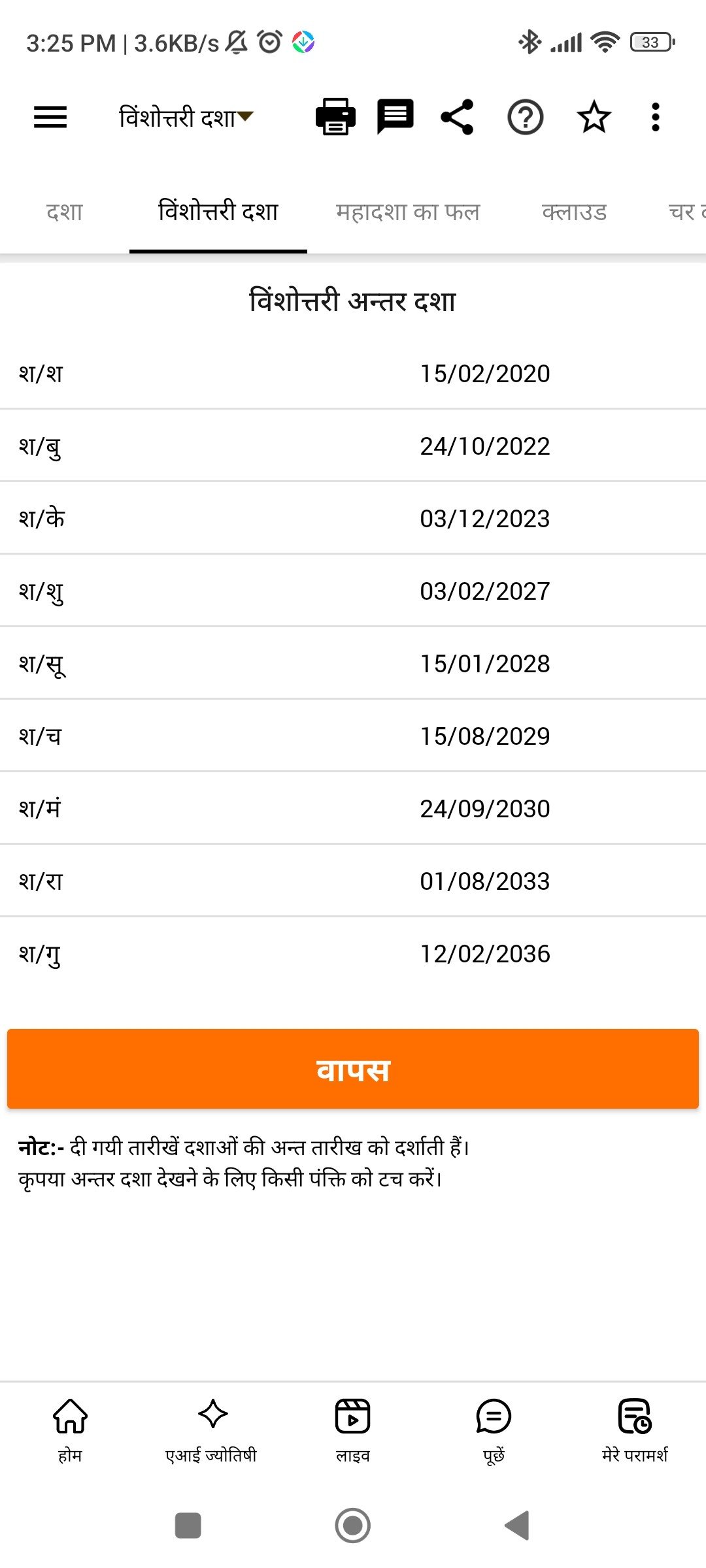This screenshot has width=706, height=1568.
Task: Open the three-dot overflow menu
Action: coord(656,118)
